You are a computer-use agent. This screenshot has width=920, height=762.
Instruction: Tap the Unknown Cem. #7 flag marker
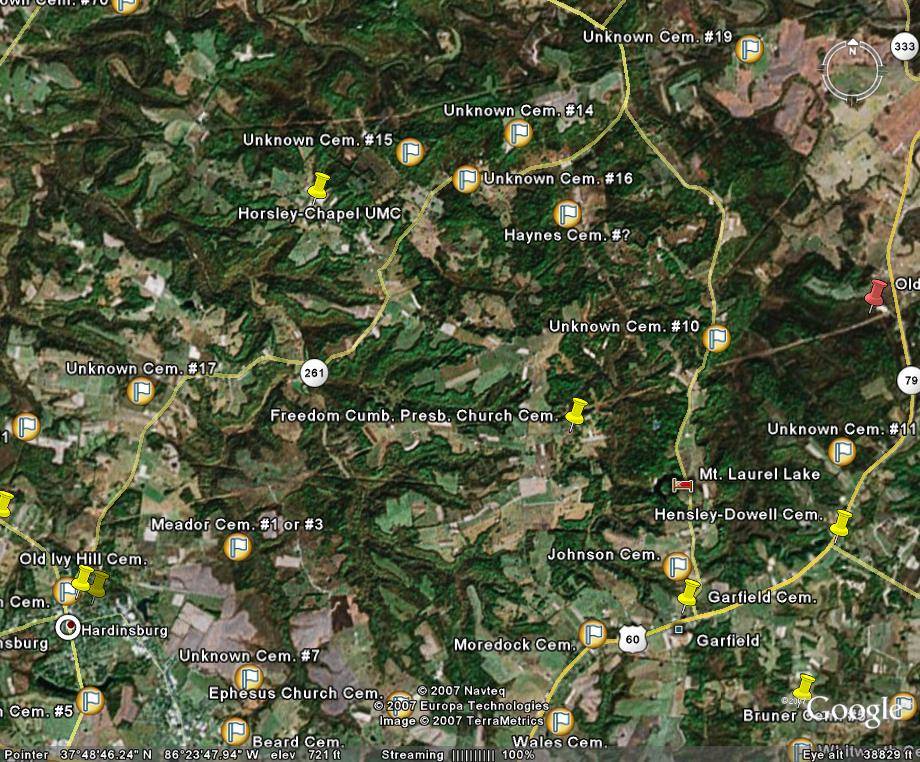[248, 679]
